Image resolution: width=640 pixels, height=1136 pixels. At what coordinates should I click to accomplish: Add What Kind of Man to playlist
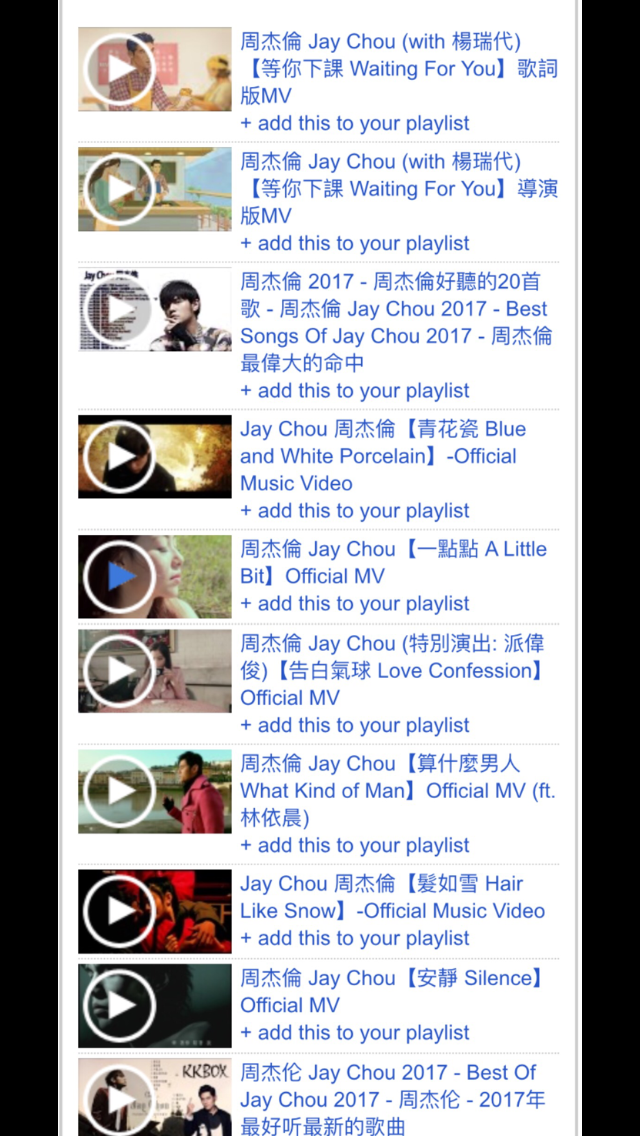click(354, 845)
